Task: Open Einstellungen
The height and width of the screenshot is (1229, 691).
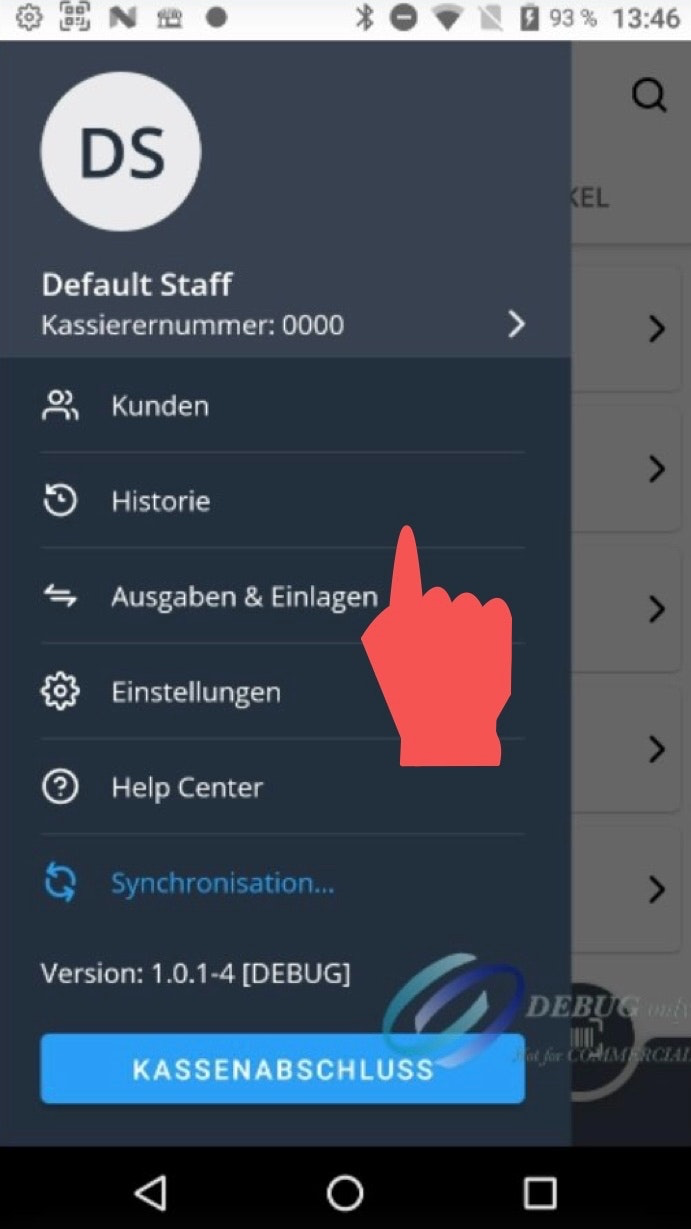Action: click(195, 692)
